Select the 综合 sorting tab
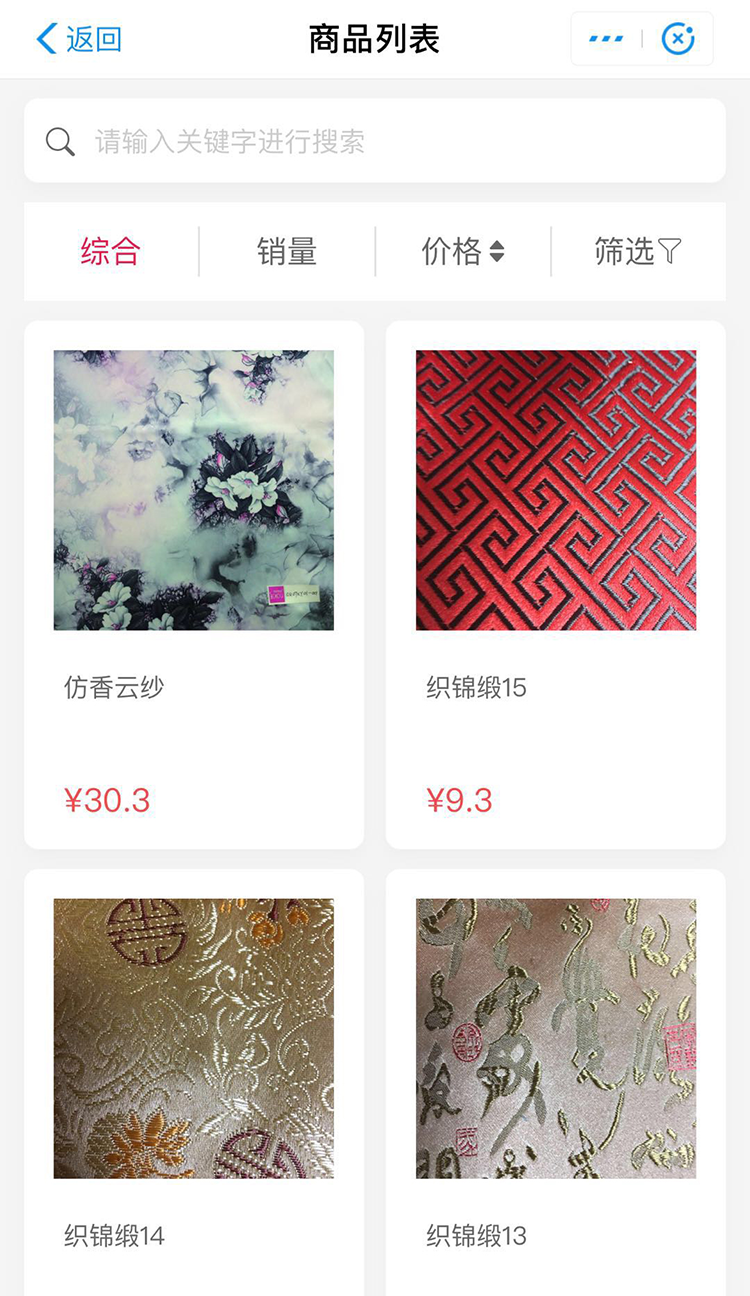The image size is (750, 1296). click(110, 251)
